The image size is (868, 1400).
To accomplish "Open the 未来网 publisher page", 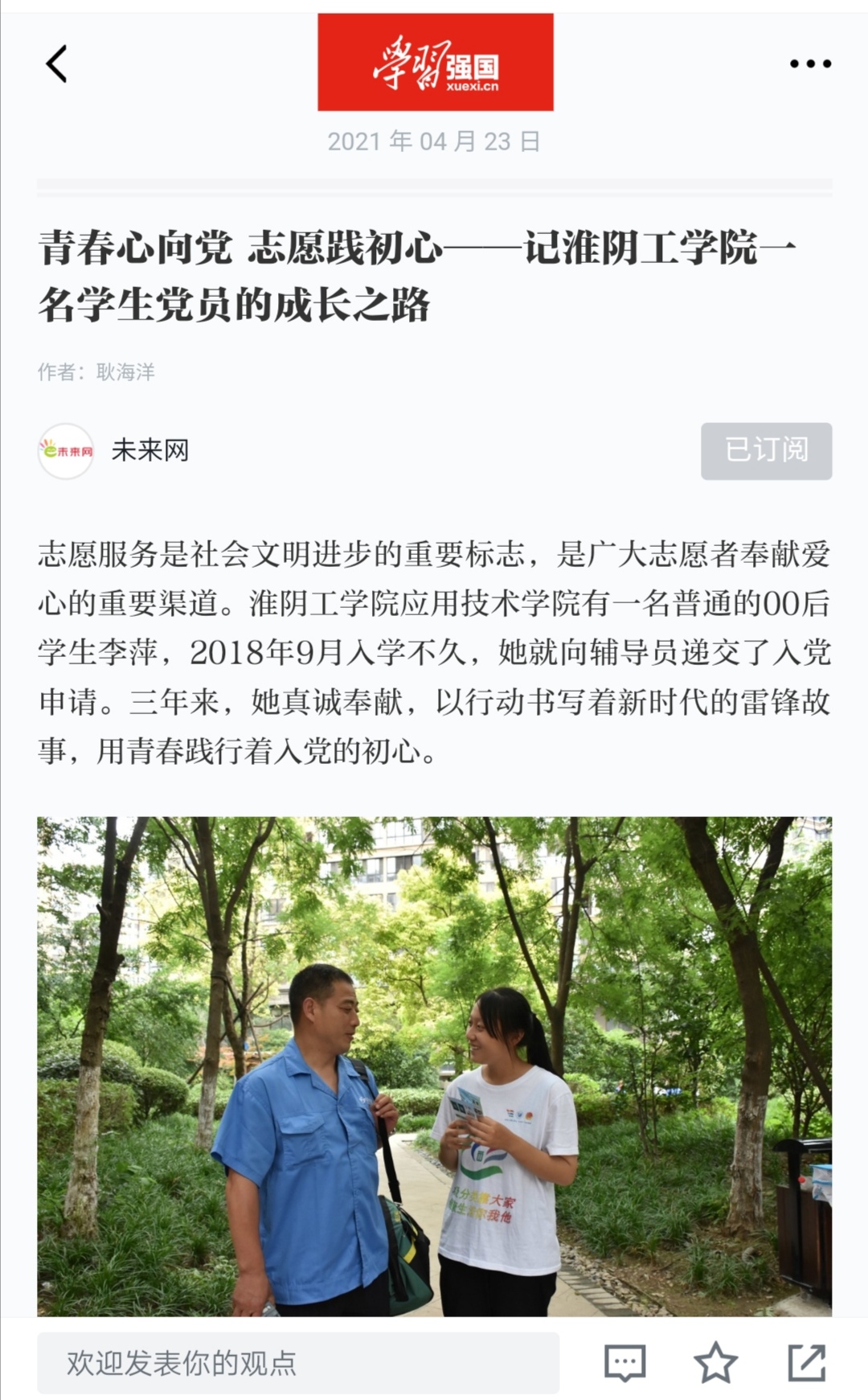I will click(149, 450).
